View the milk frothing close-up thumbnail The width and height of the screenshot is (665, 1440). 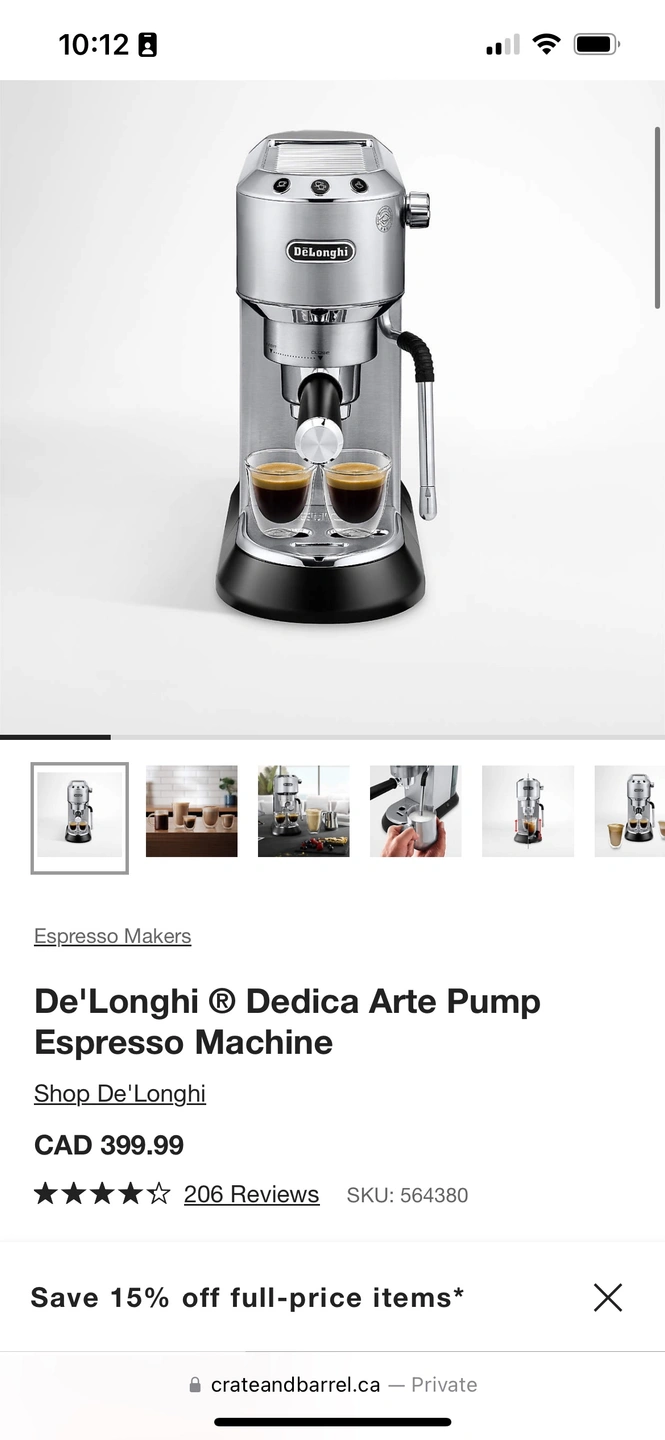[416, 811]
